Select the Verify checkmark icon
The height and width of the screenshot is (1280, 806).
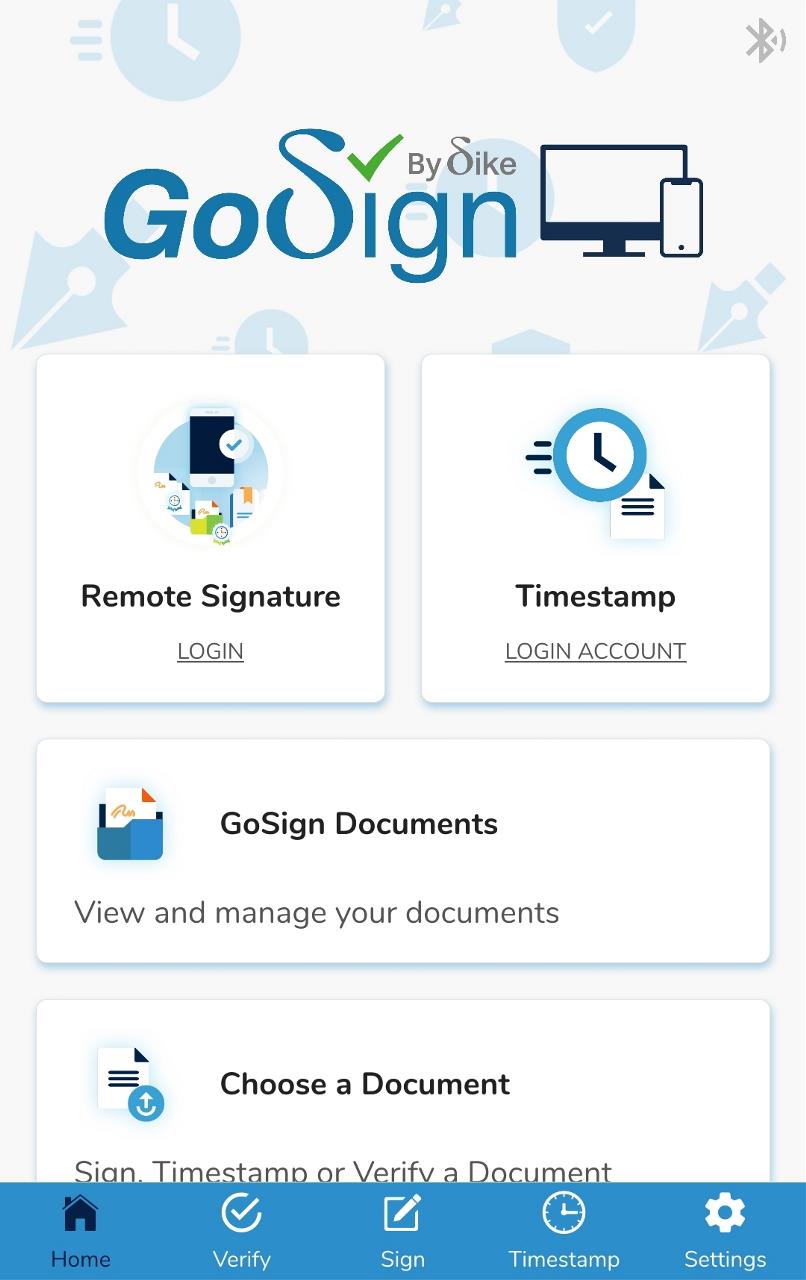[241, 1212]
